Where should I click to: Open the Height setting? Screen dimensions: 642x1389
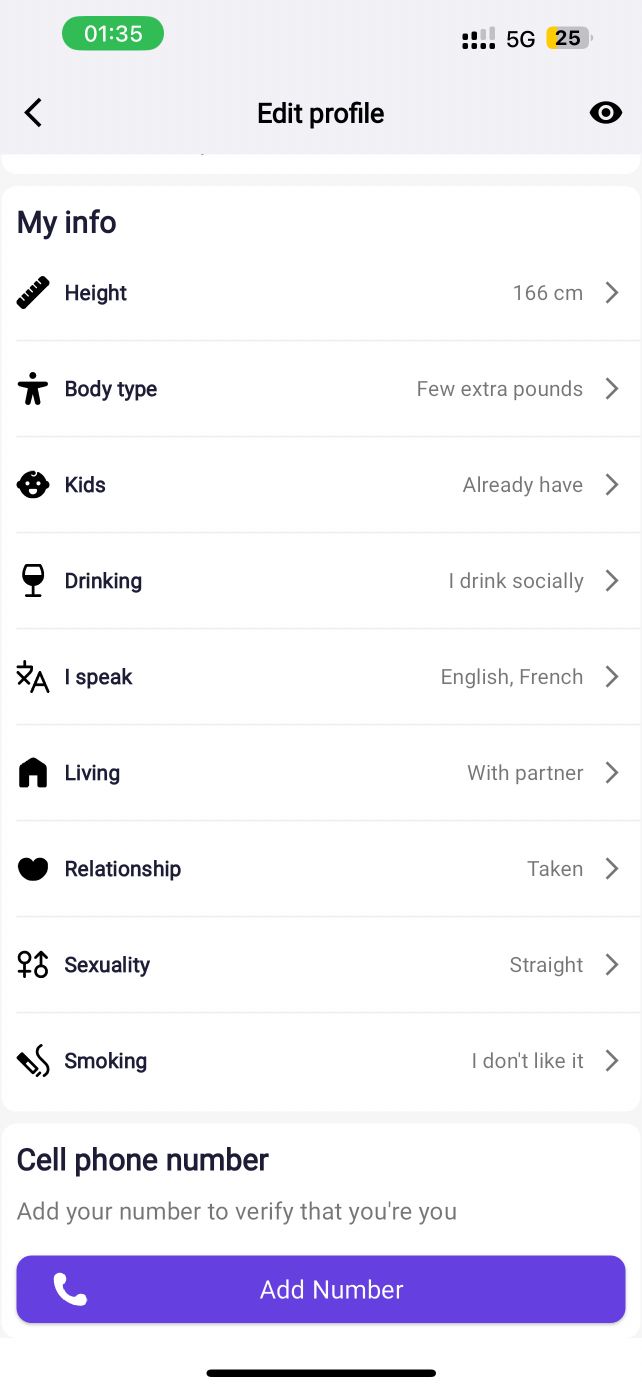point(321,293)
